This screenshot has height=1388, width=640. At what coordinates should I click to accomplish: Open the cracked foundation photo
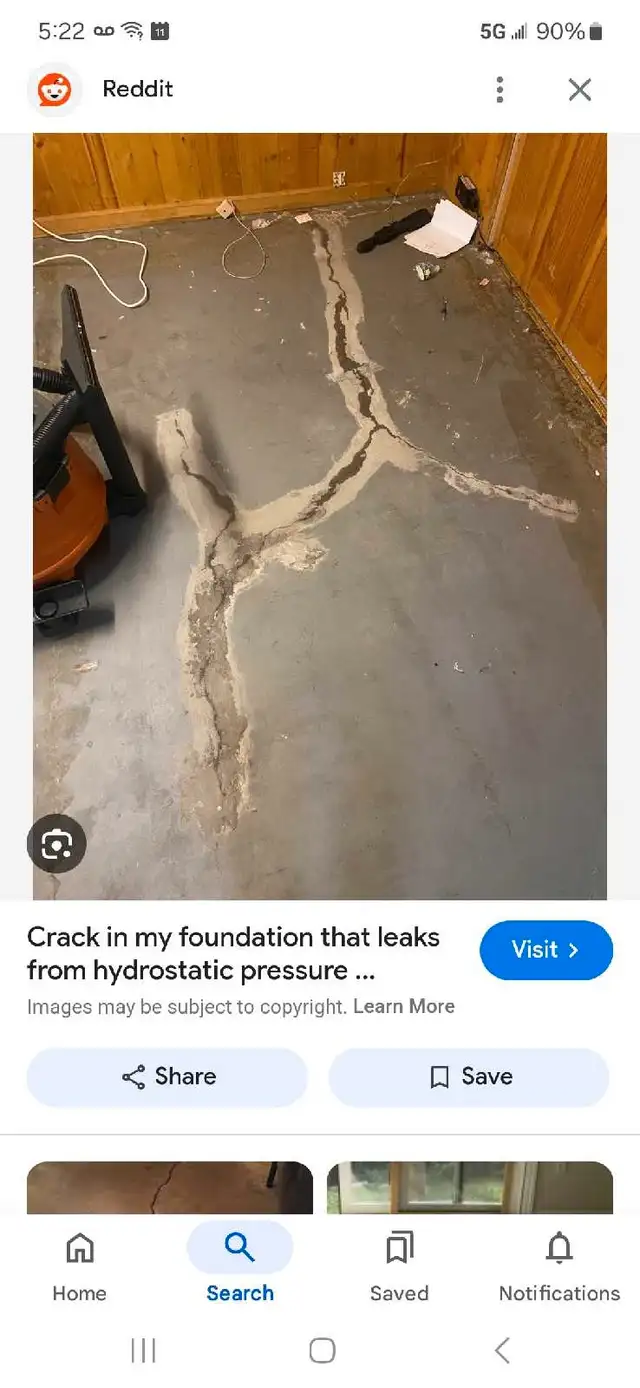[x=320, y=516]
